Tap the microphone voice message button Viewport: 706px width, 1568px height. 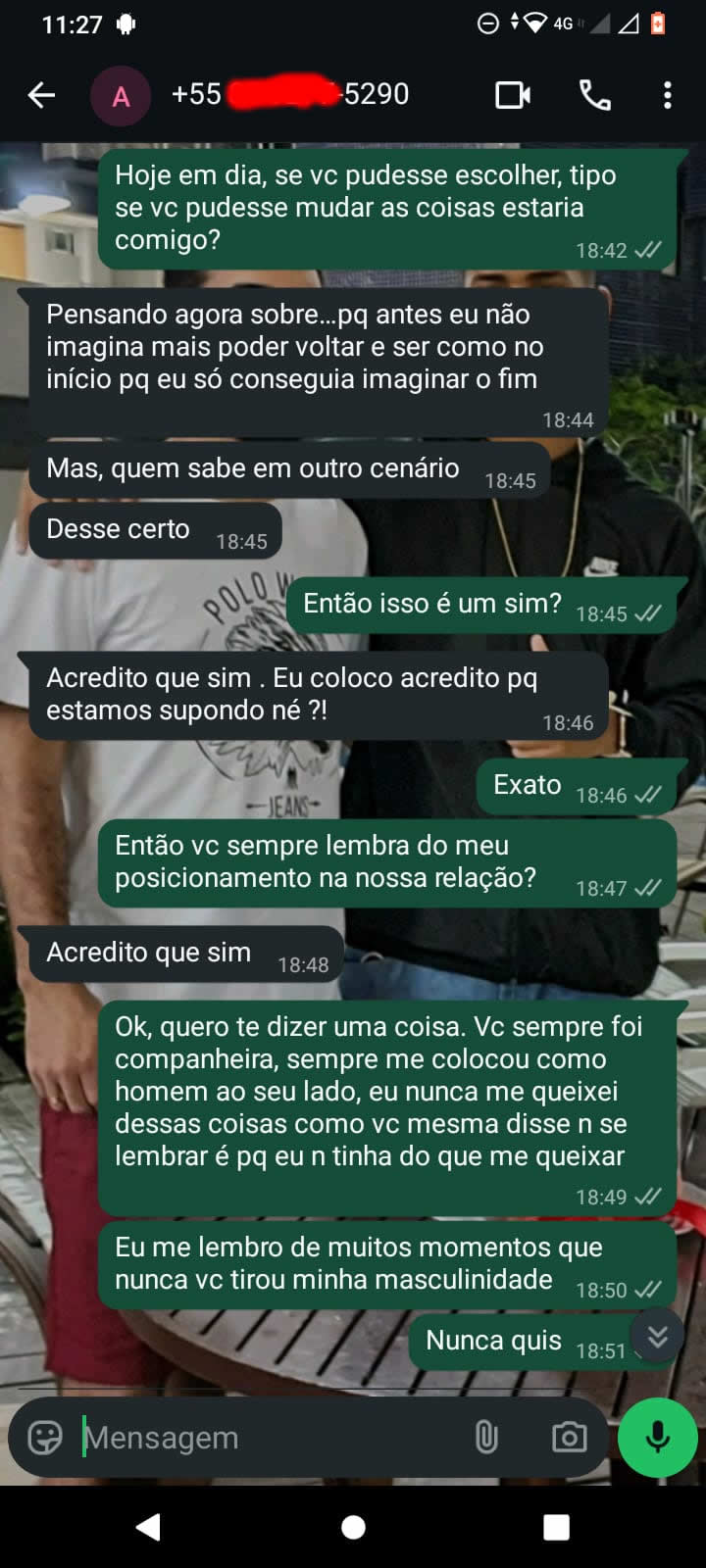[x=657, y=1438]
